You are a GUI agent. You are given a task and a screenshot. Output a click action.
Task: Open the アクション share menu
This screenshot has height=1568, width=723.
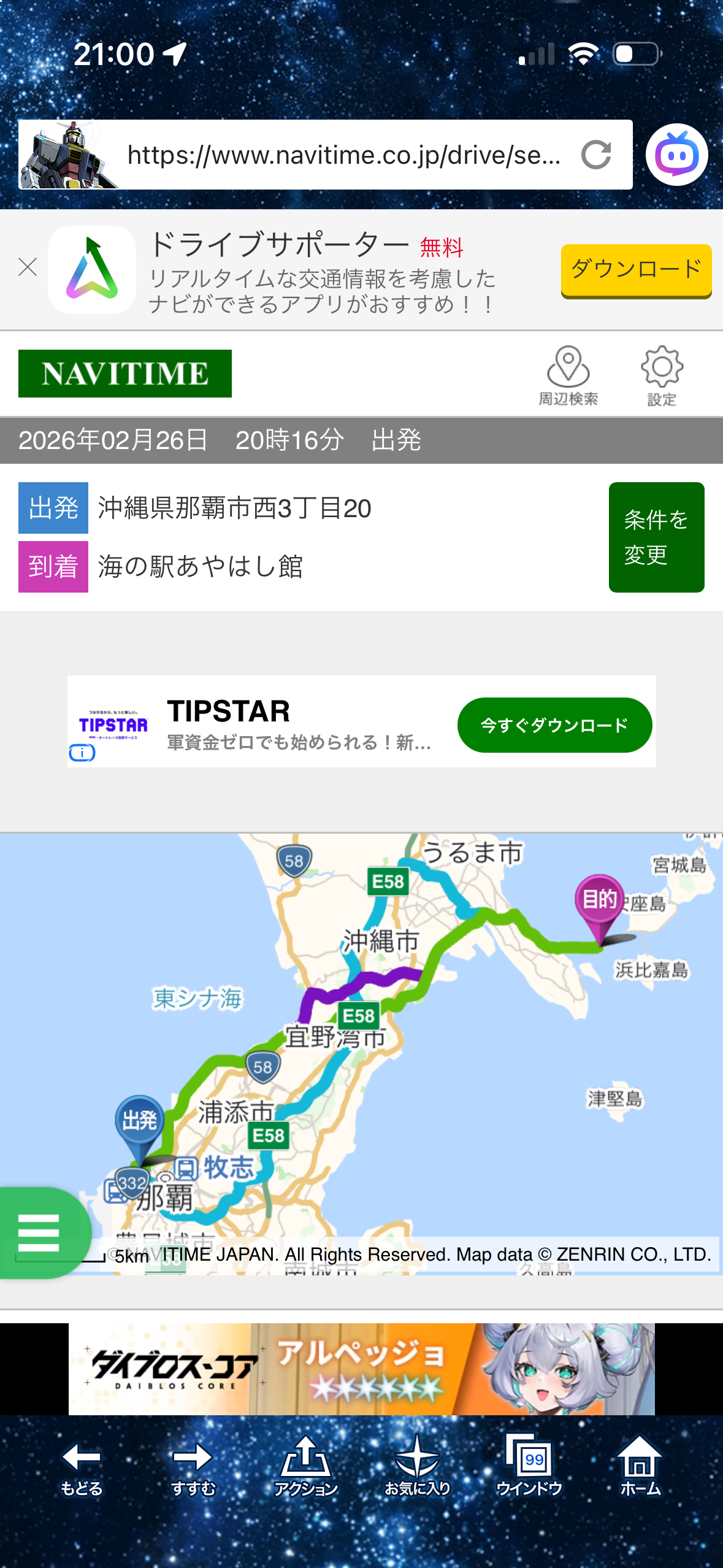pyautogui.click(x=305, y=1465)
